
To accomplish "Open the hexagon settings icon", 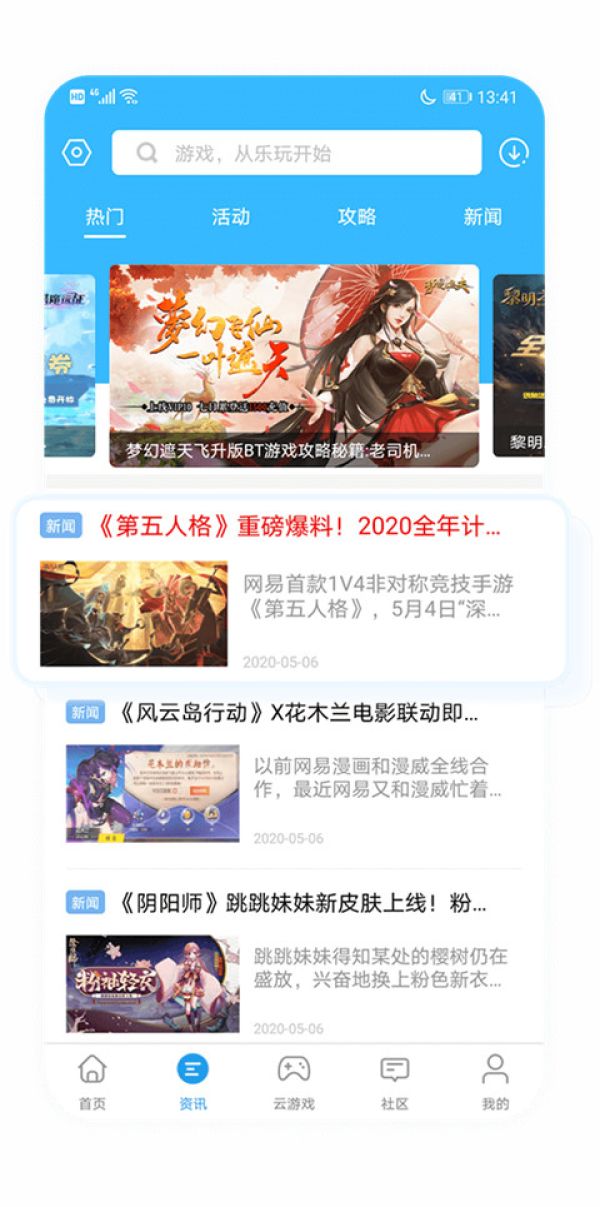I will pyautogui.click(x=77, y=153).
